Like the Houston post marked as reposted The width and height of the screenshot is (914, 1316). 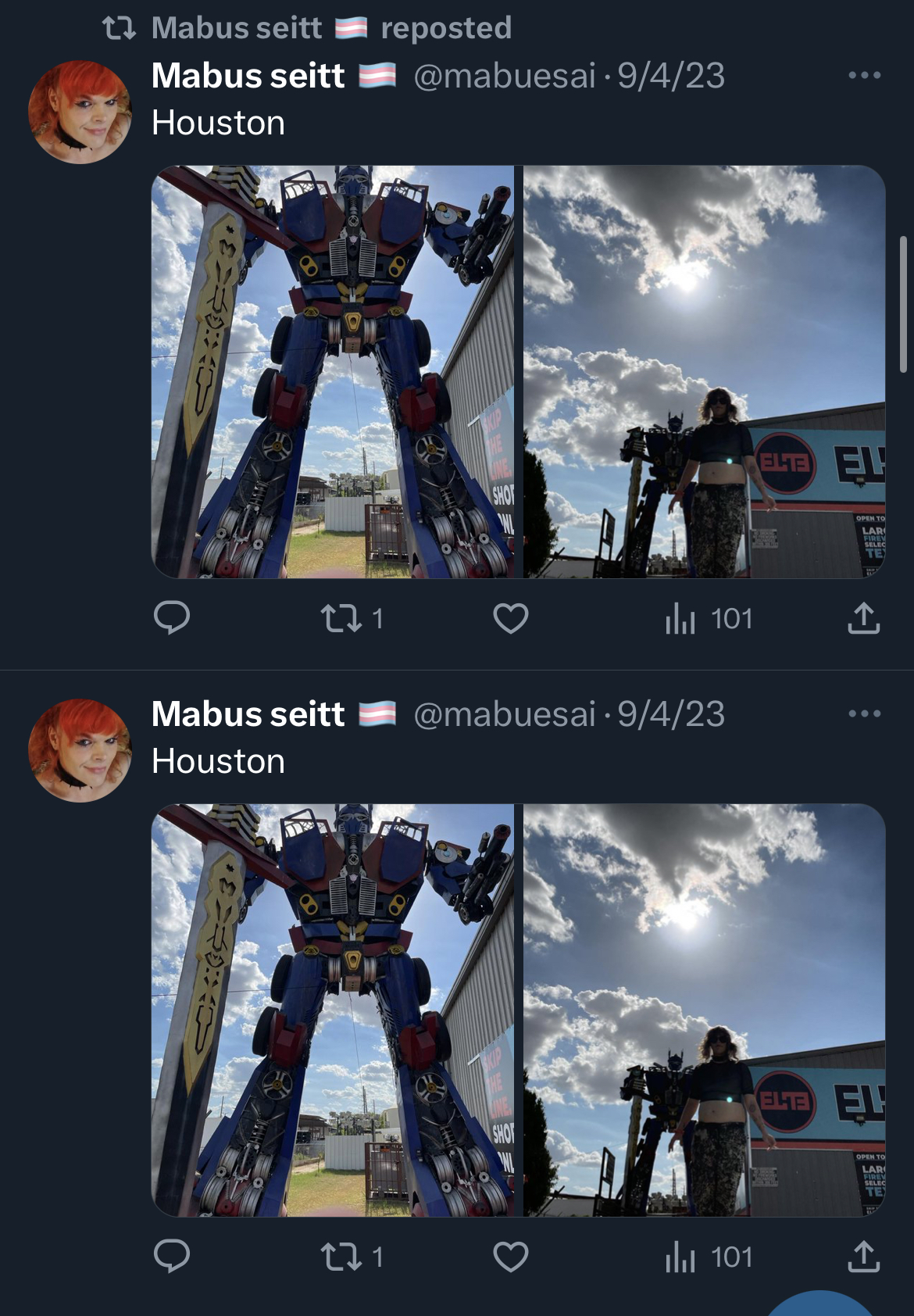(x=511, y=619)
